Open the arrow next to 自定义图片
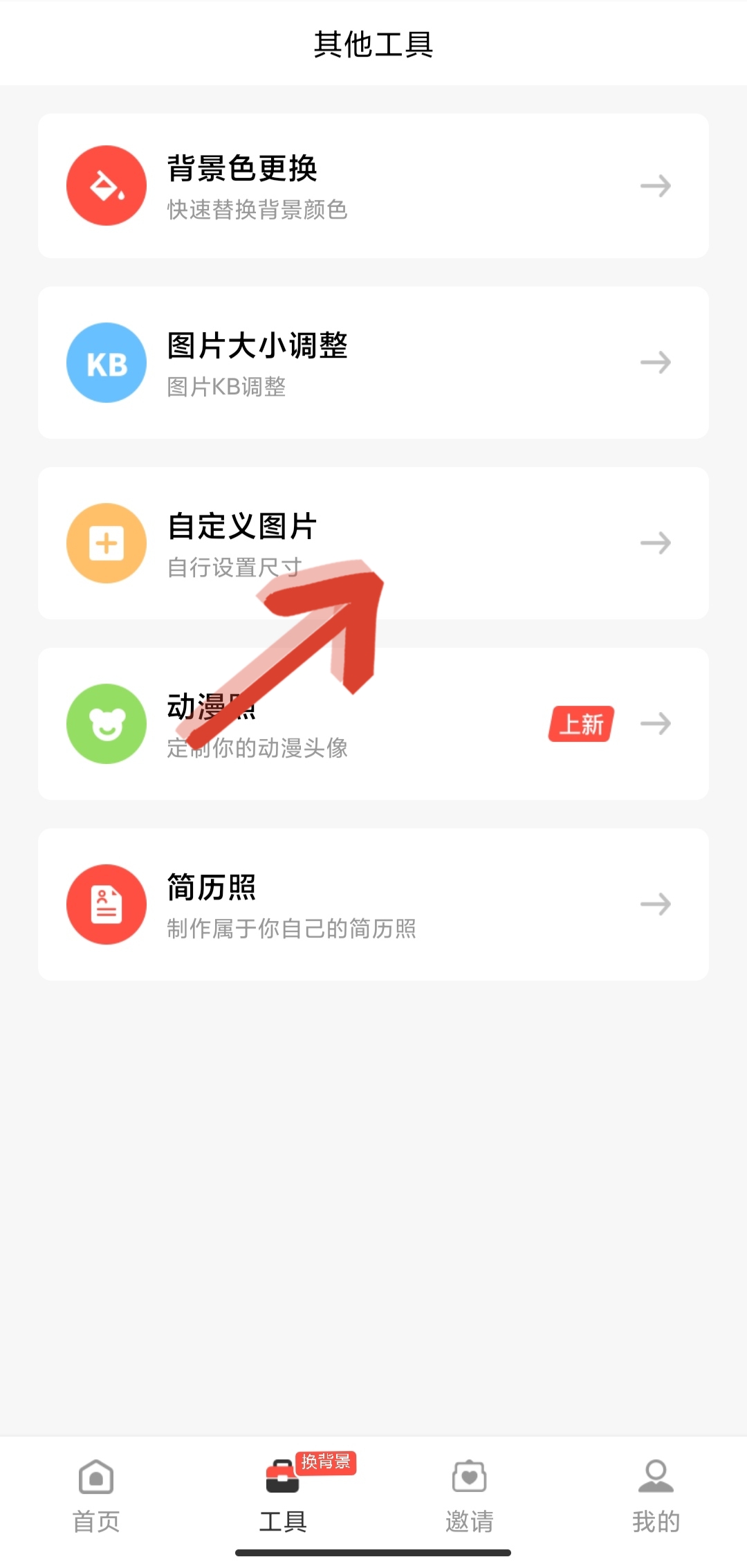This screenshot has width=747, height=1568. point(656,544)
